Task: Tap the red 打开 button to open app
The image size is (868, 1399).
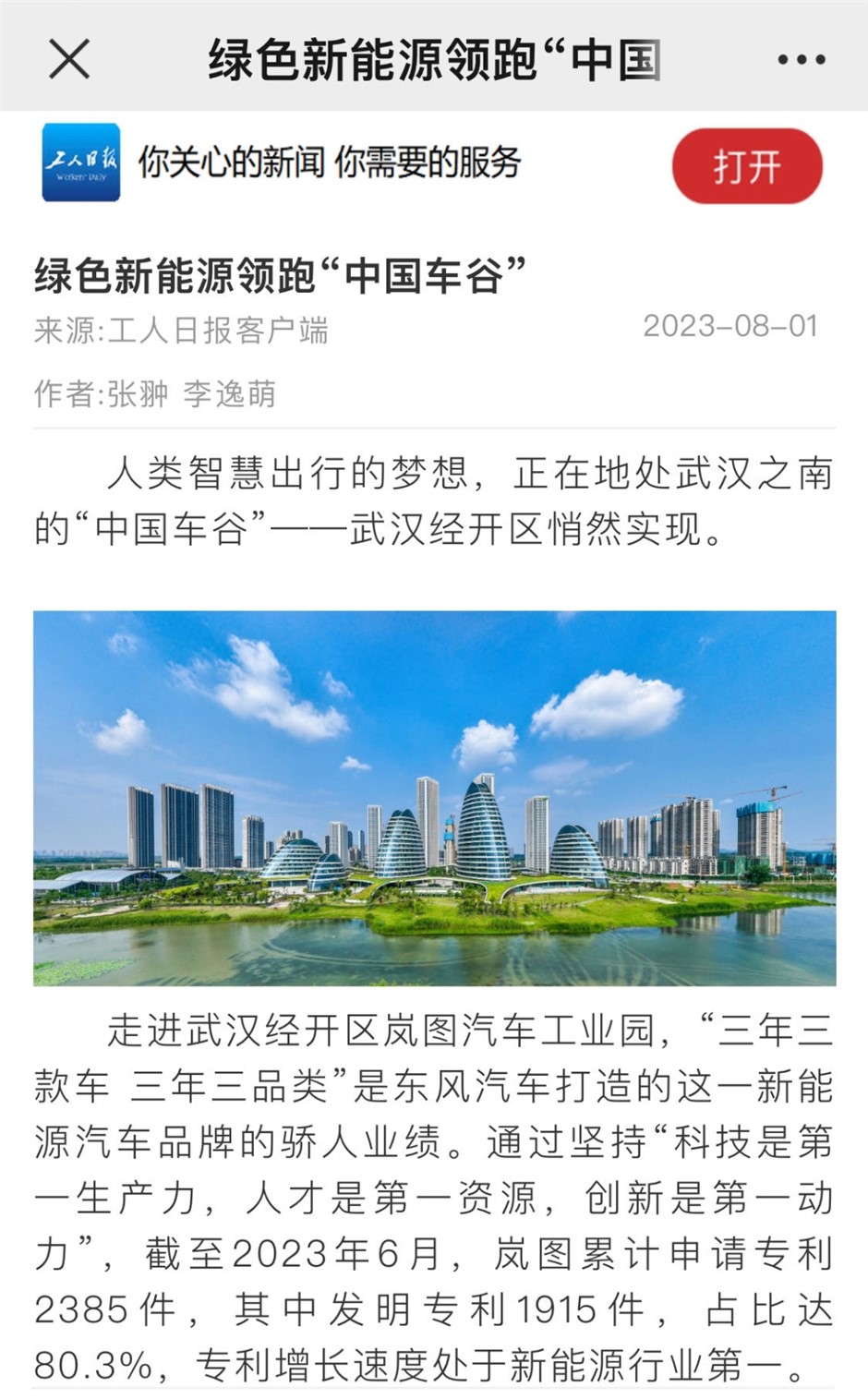Action: point(748,166)
